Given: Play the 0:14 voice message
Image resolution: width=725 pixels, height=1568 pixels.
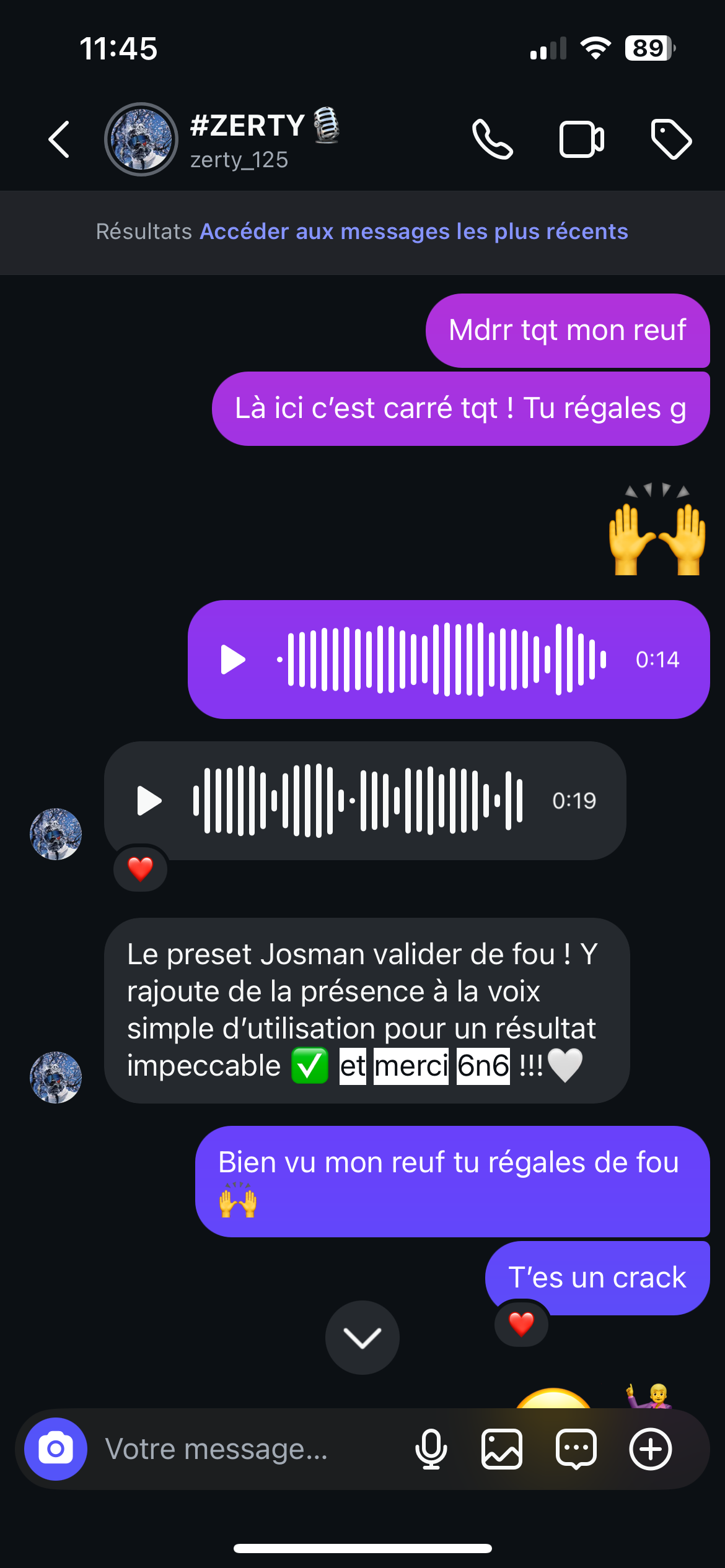Looking at the screenshot, I should 233,660.
